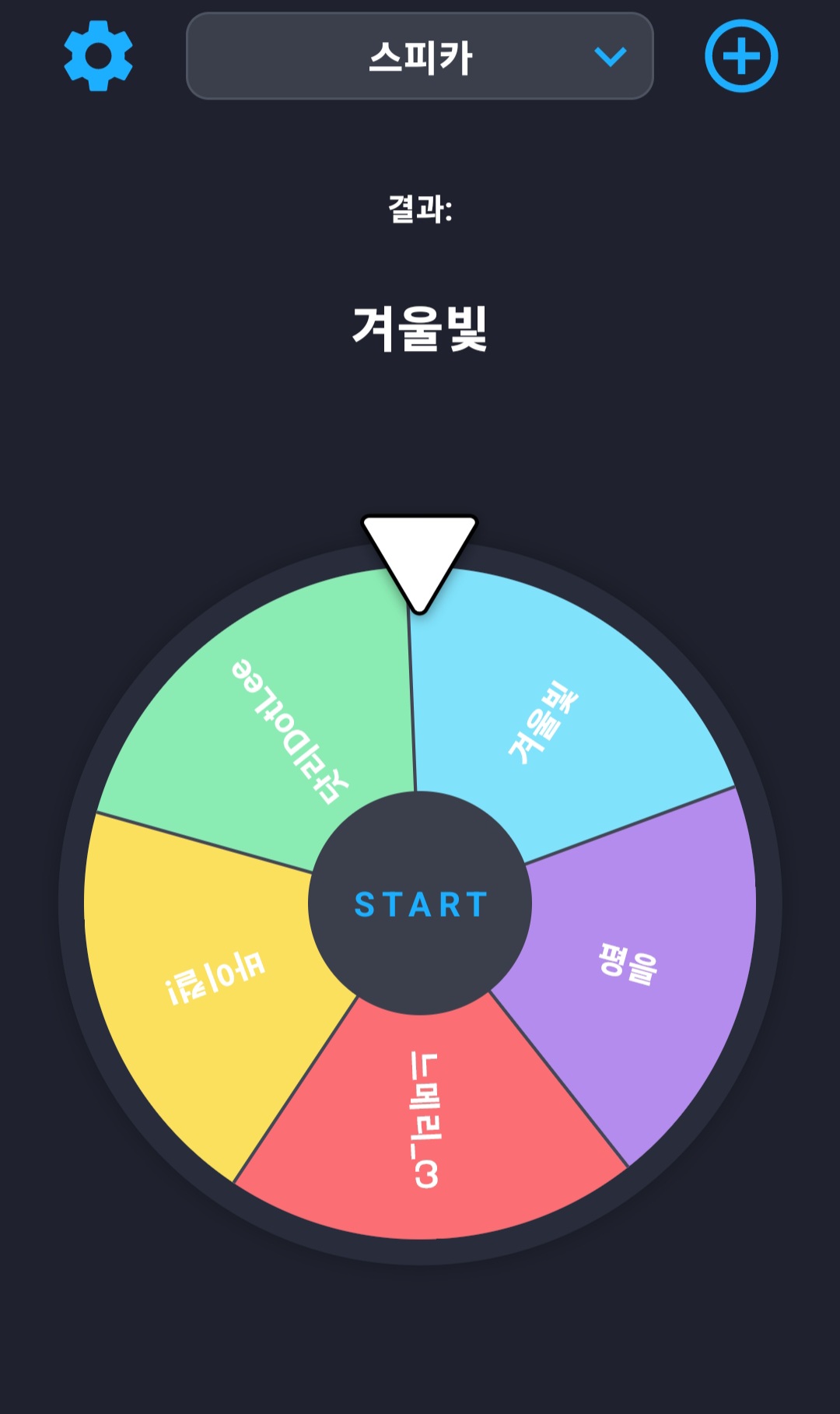Screen dimensions: 840x1414
Task: Tap START to spin the wheel
Action: pyautogui.click(x=420, y=904)
